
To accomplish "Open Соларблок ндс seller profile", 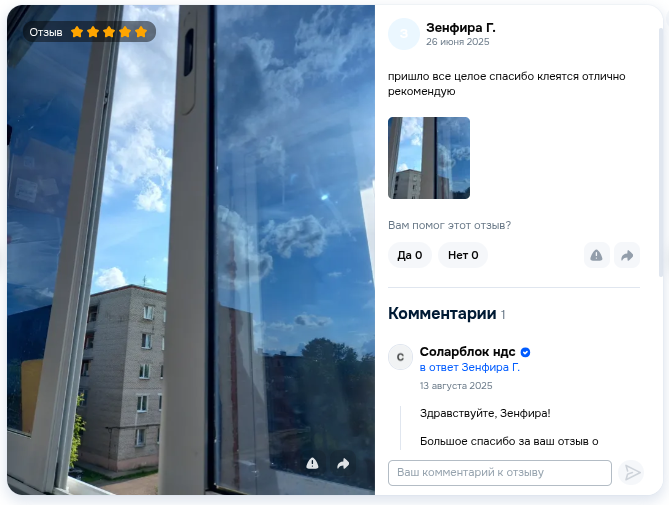I will (467, 352).
